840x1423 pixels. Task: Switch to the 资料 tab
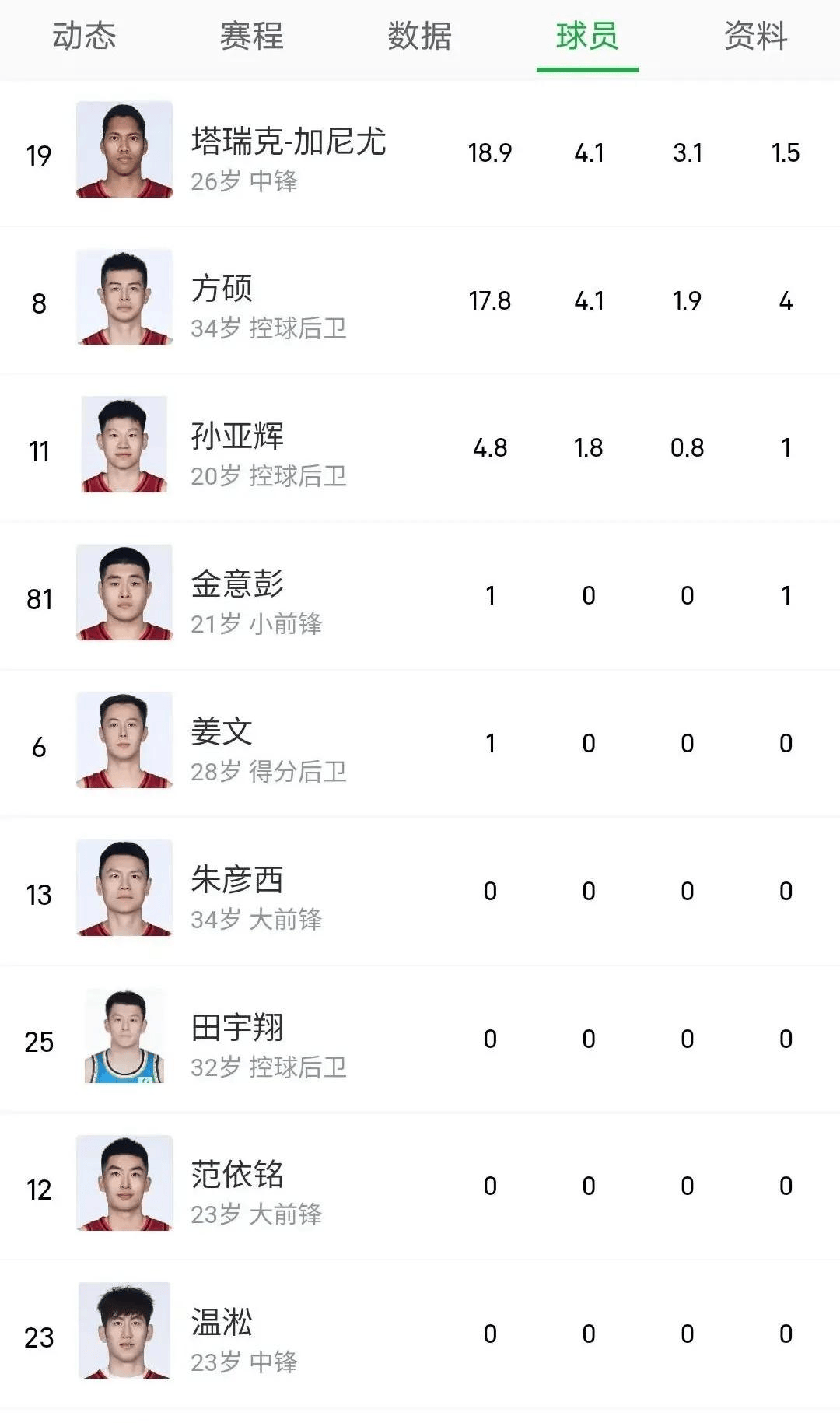pyautogui.click(x=756, y=35)
